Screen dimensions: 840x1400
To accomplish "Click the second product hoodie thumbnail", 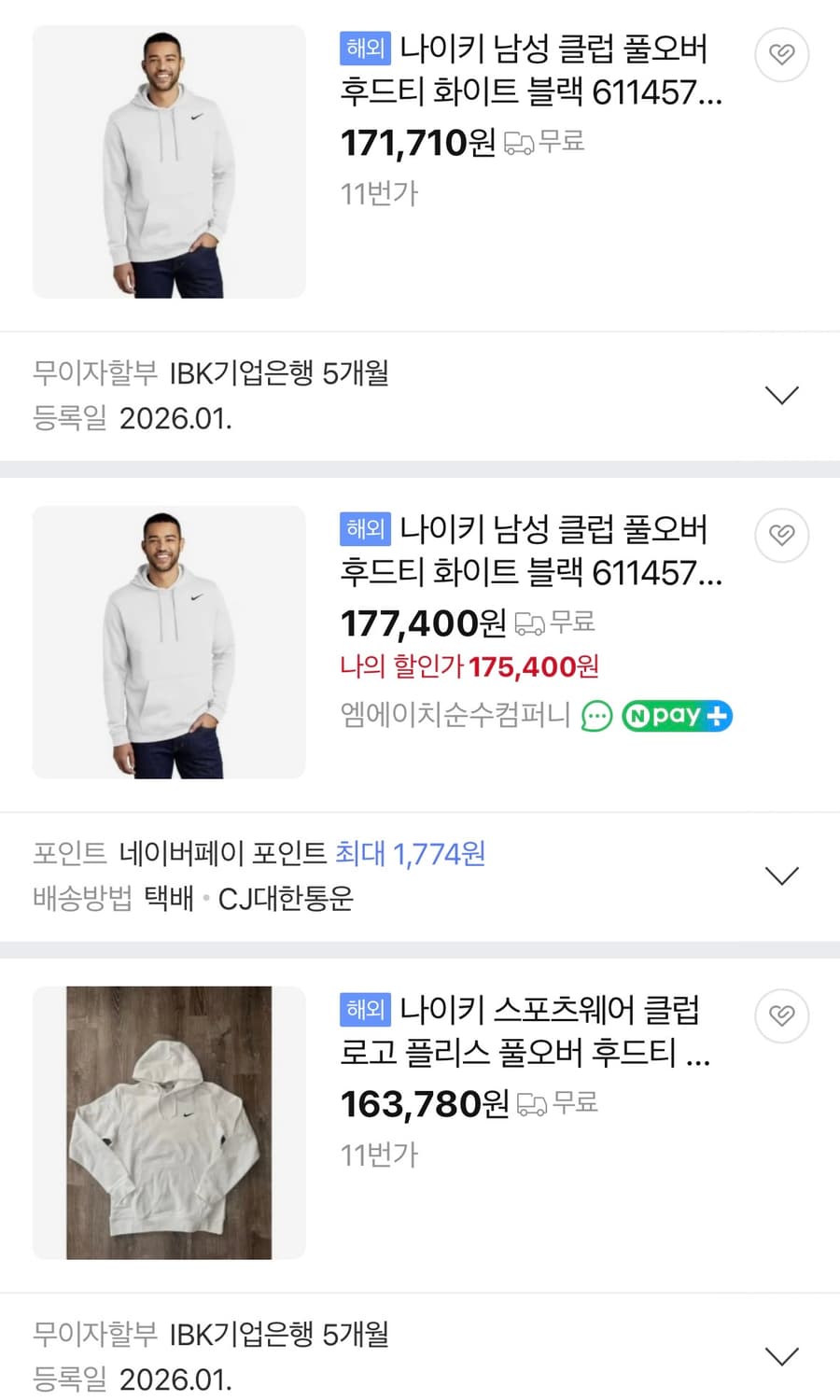I will [168, 642].
